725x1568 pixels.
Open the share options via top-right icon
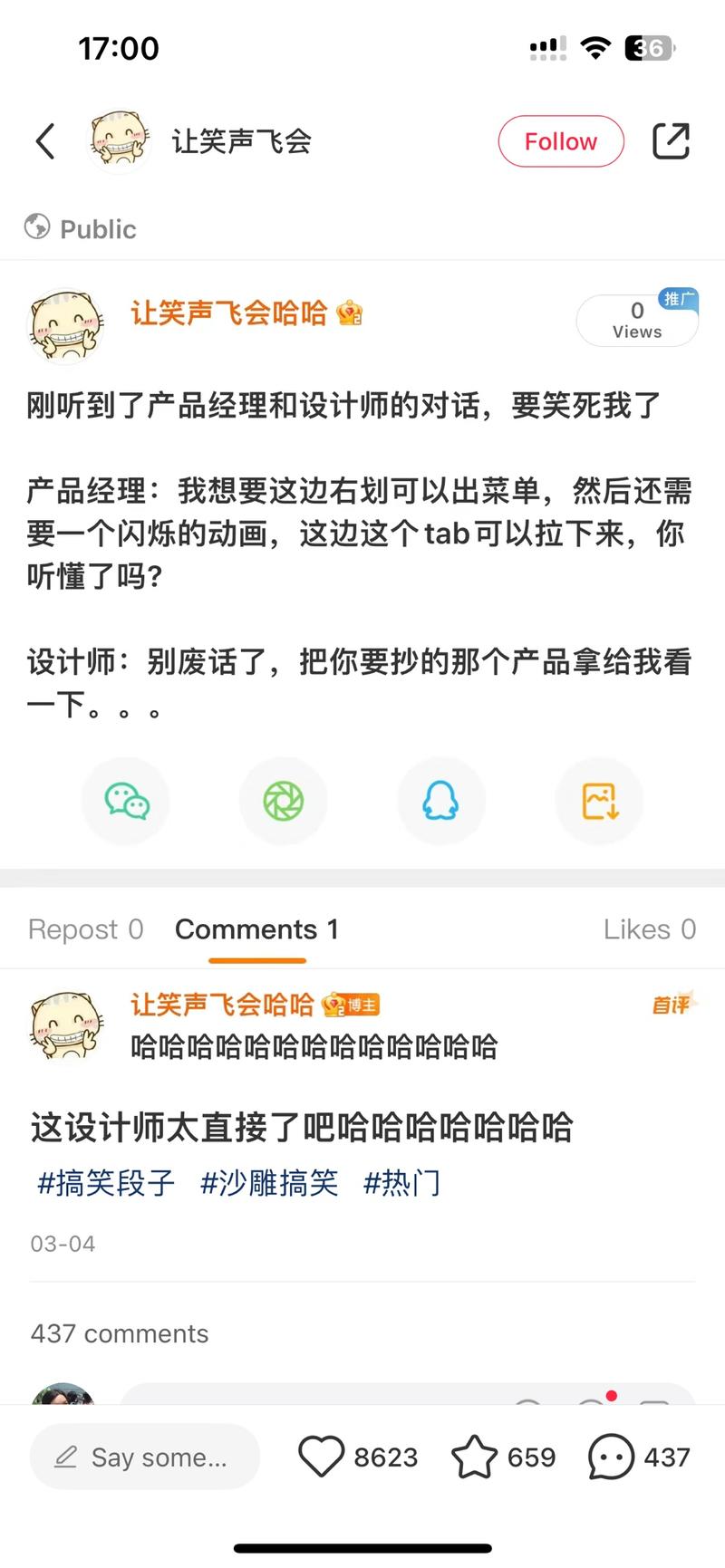coord(672,141)
